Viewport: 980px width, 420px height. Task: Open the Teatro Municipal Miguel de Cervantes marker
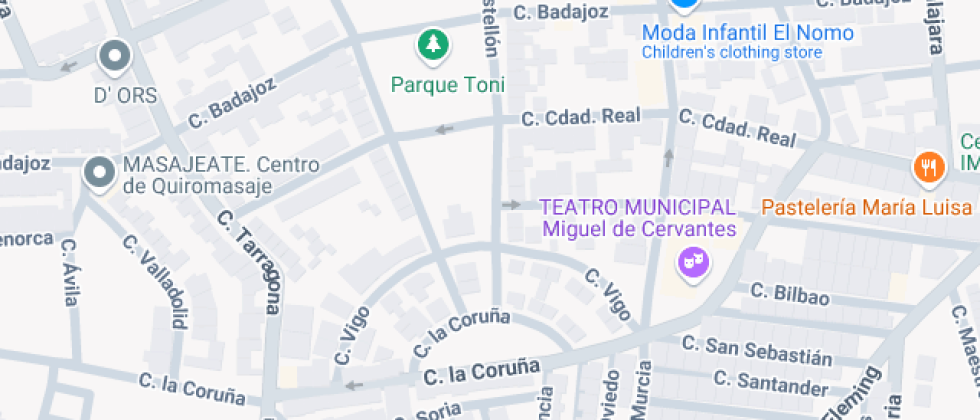point(692,262)
